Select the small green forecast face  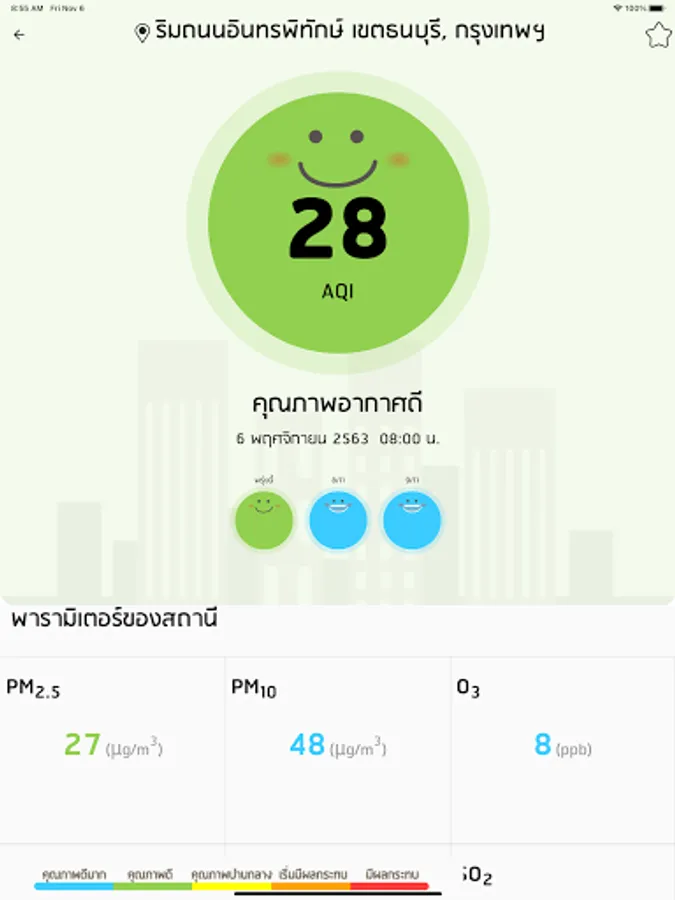(x=264, y=520)
